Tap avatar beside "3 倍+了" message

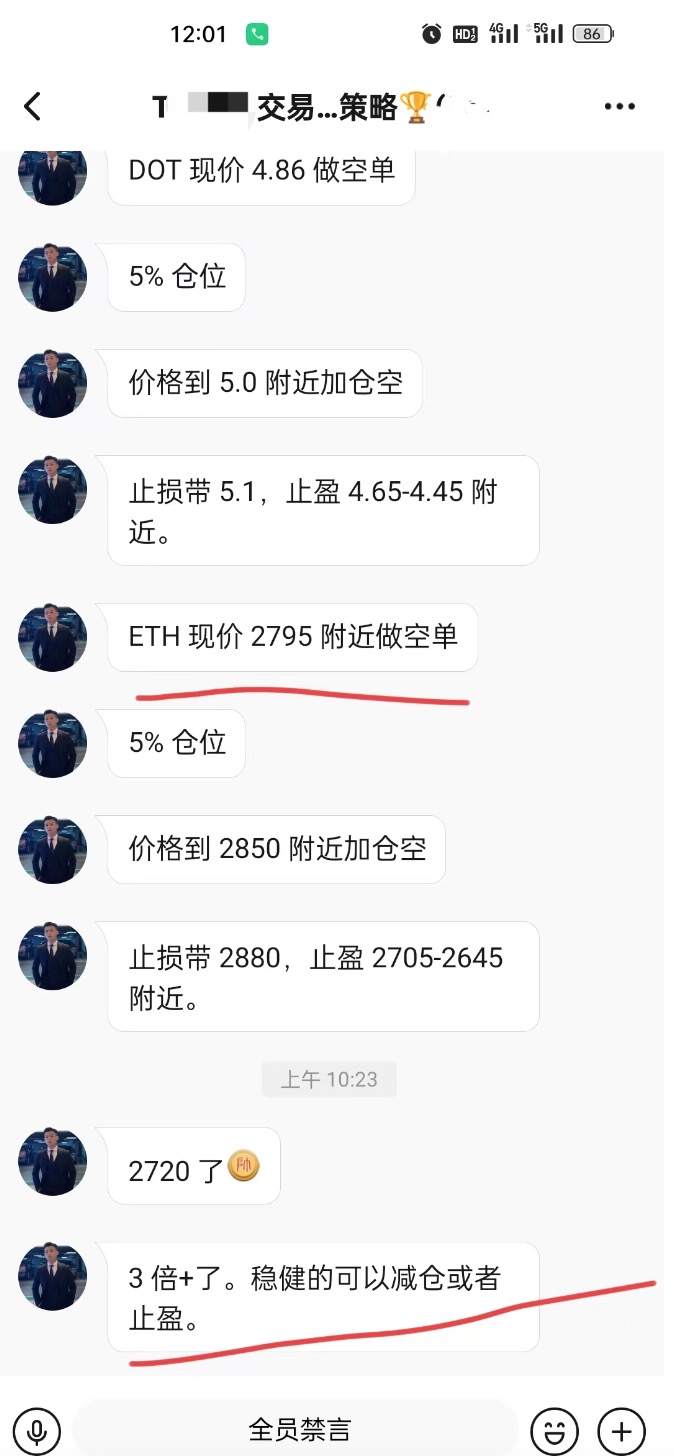coord(52,1277)
